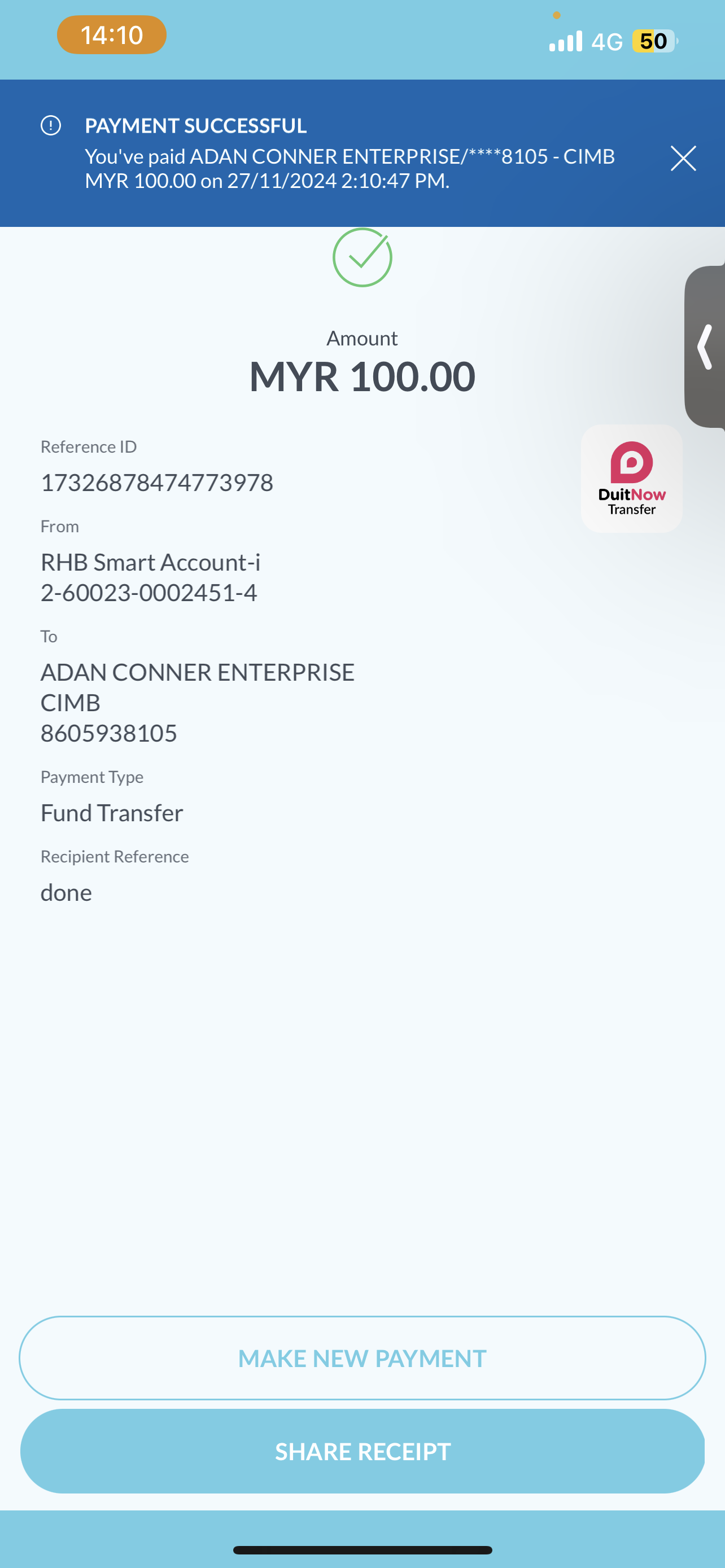Viewport: 725px width, 1568px height.
Task: Share the payment receipt
Action: point(362,1451)
